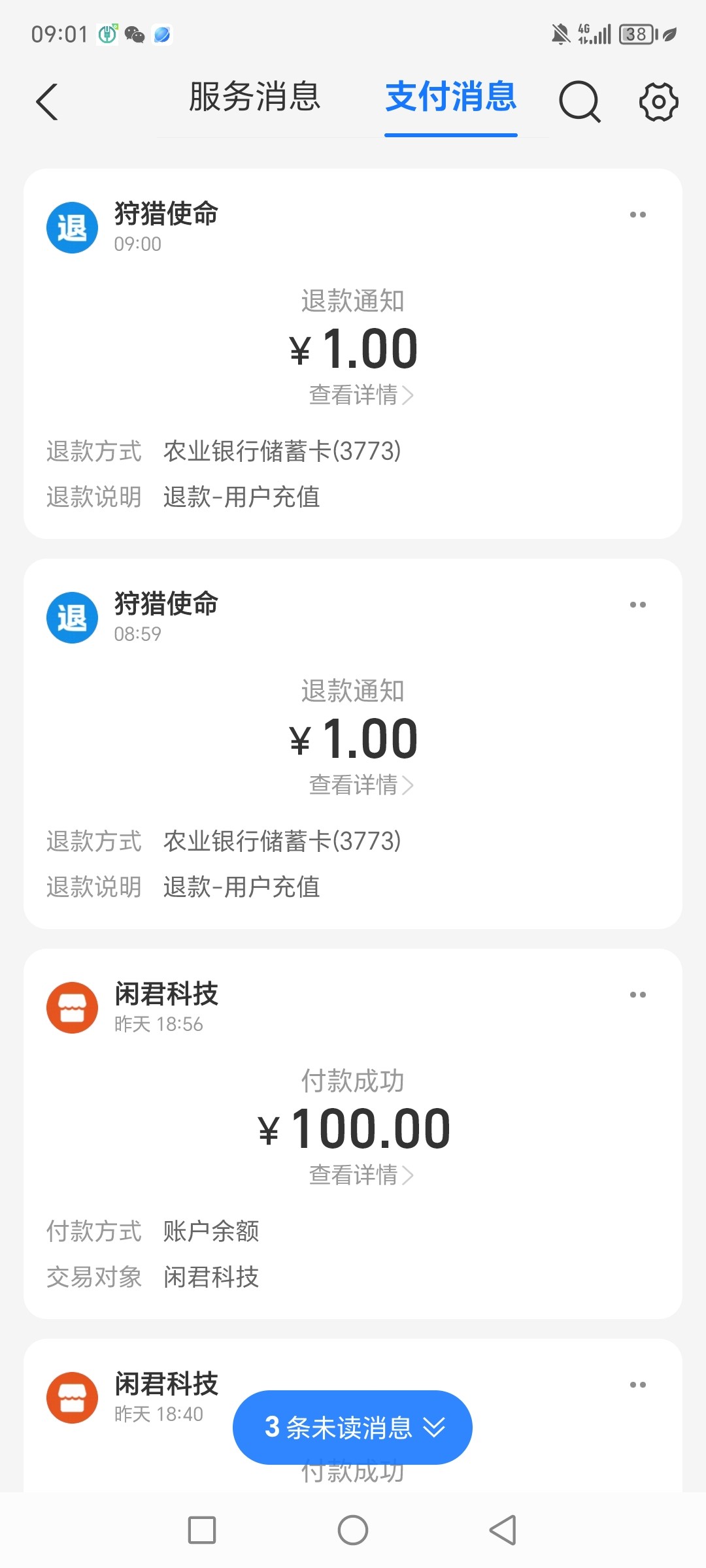View 查看详情 for the ¥100.00 payment
706x1568 pixels.
click(x=360, y=1175)
